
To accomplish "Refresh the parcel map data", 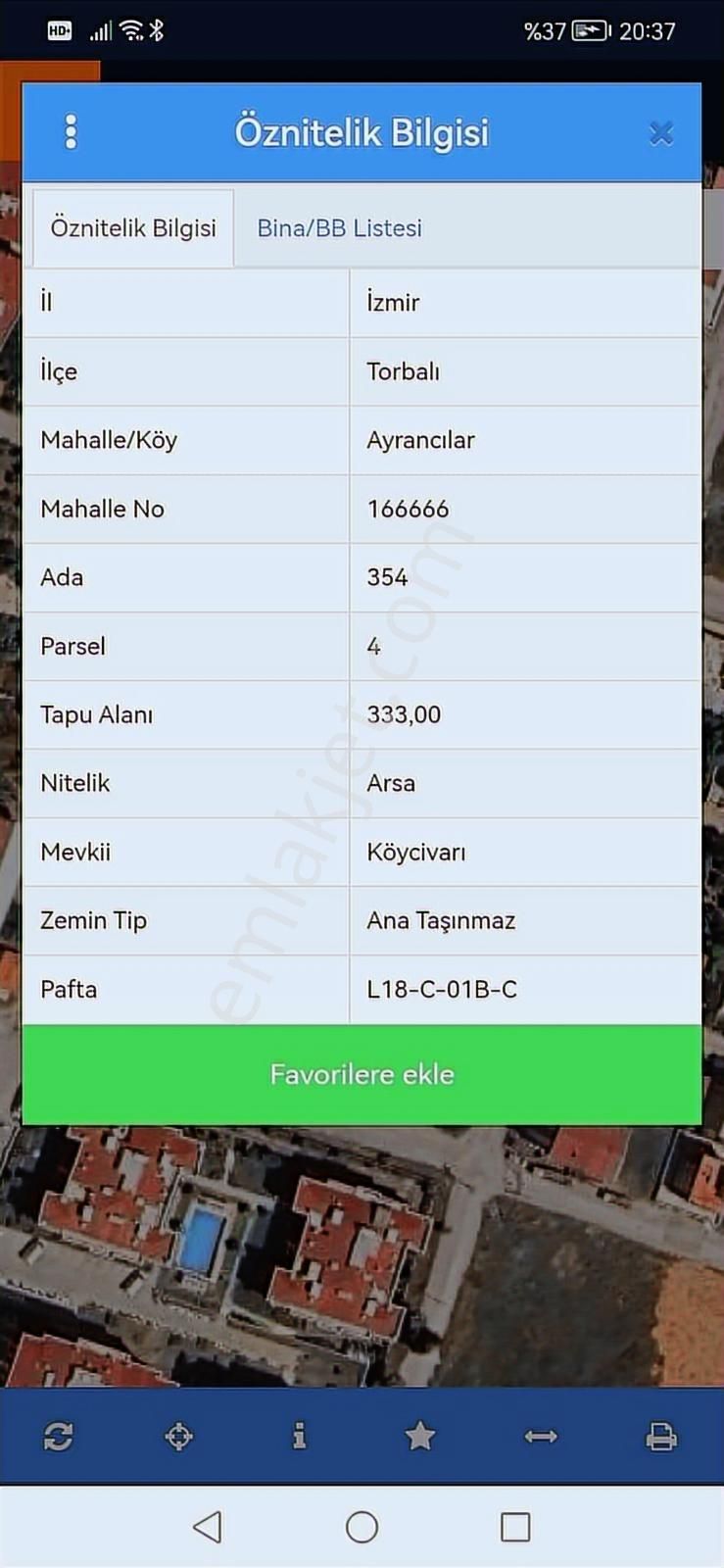I will pos(58,1436).
